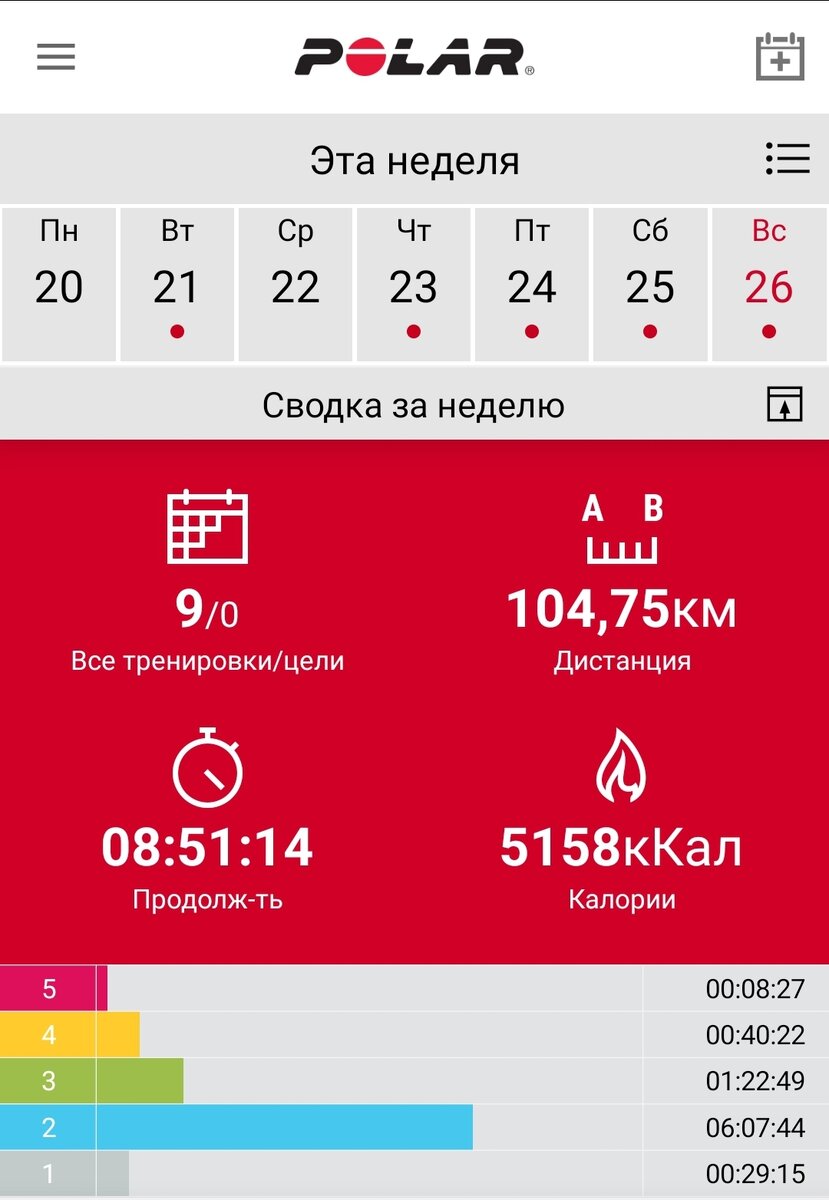Select Friday the 24th
Screen dimensions: 829x1200
tap(531, 284)
